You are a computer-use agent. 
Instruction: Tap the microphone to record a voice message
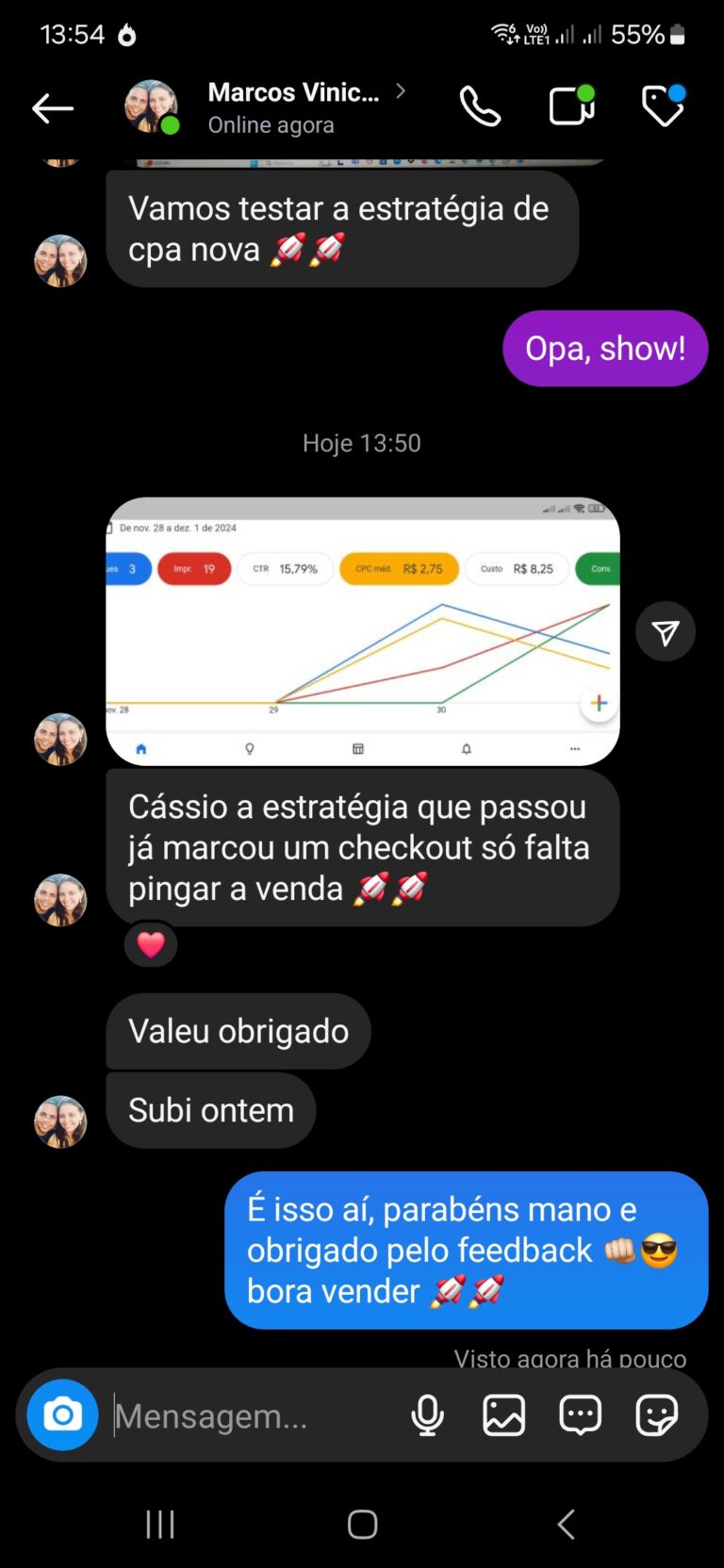(x=429, y=1414)
